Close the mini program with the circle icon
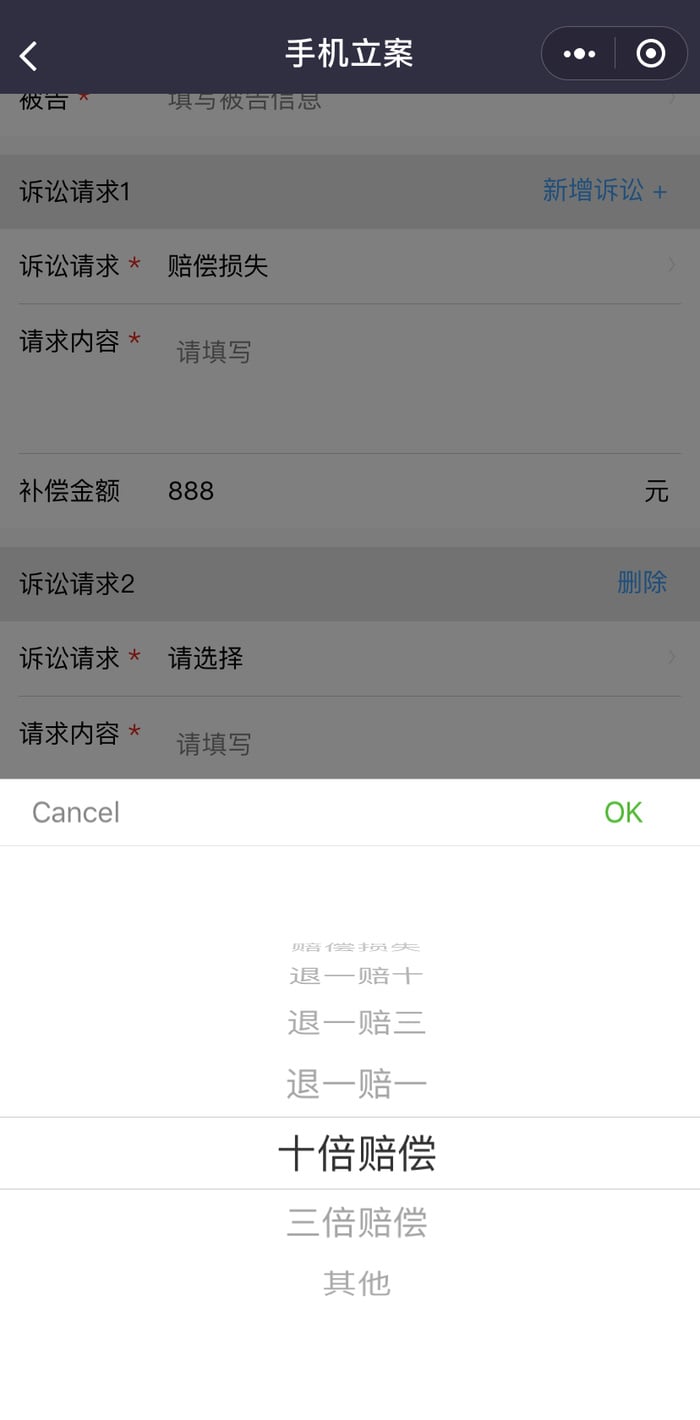Screen dimensions: 700x1420 click(651, 54)
